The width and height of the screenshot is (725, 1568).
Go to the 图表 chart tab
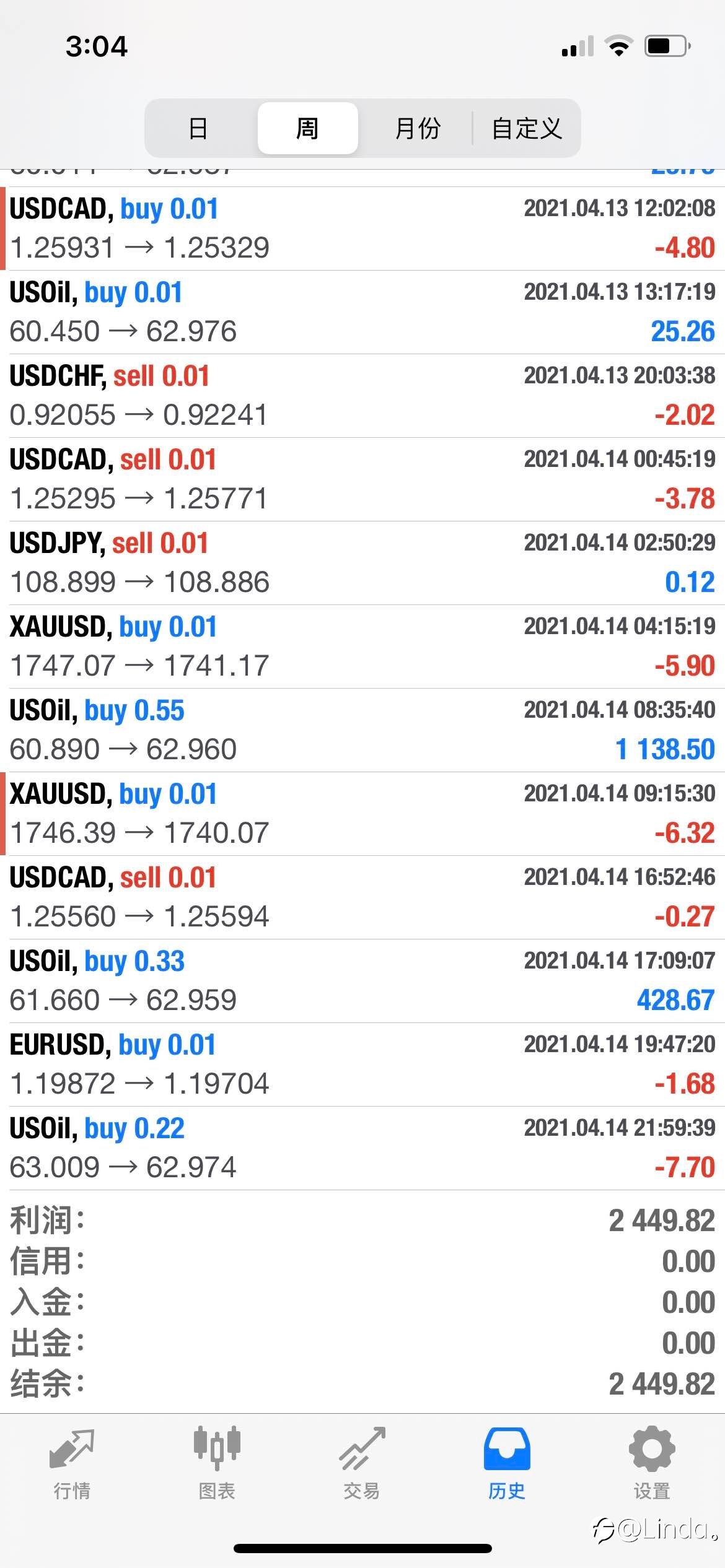217,1464
